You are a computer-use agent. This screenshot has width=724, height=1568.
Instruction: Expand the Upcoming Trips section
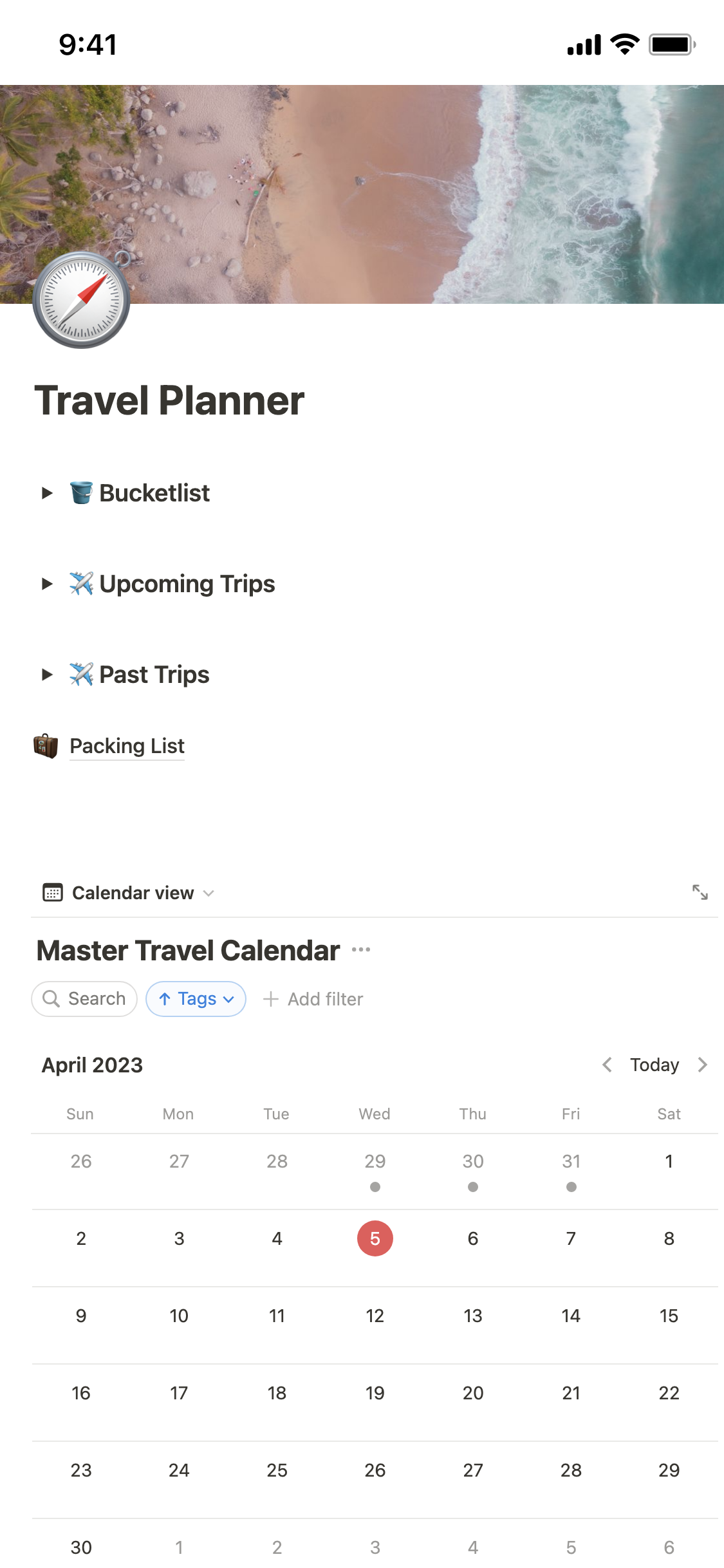pos(47,584)
